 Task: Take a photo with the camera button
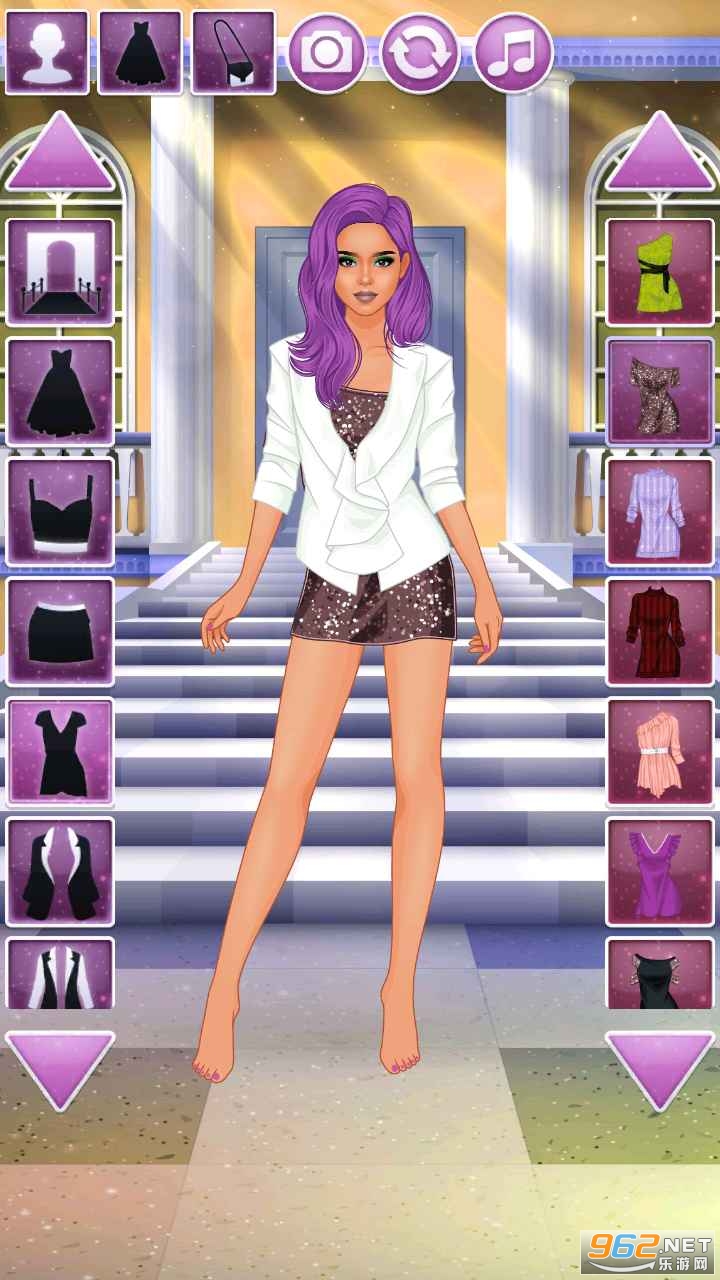327,52
